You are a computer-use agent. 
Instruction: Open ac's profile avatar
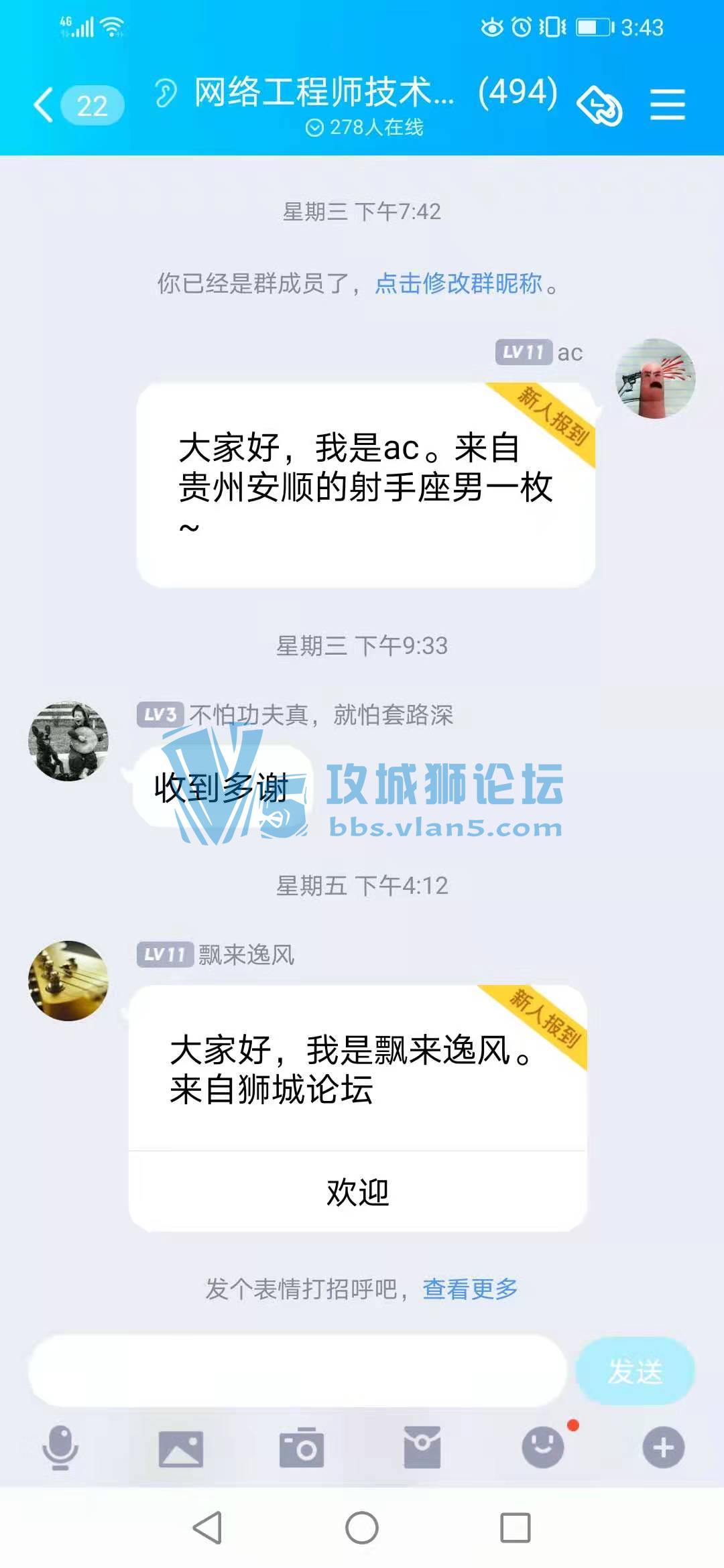click(655, 379)
